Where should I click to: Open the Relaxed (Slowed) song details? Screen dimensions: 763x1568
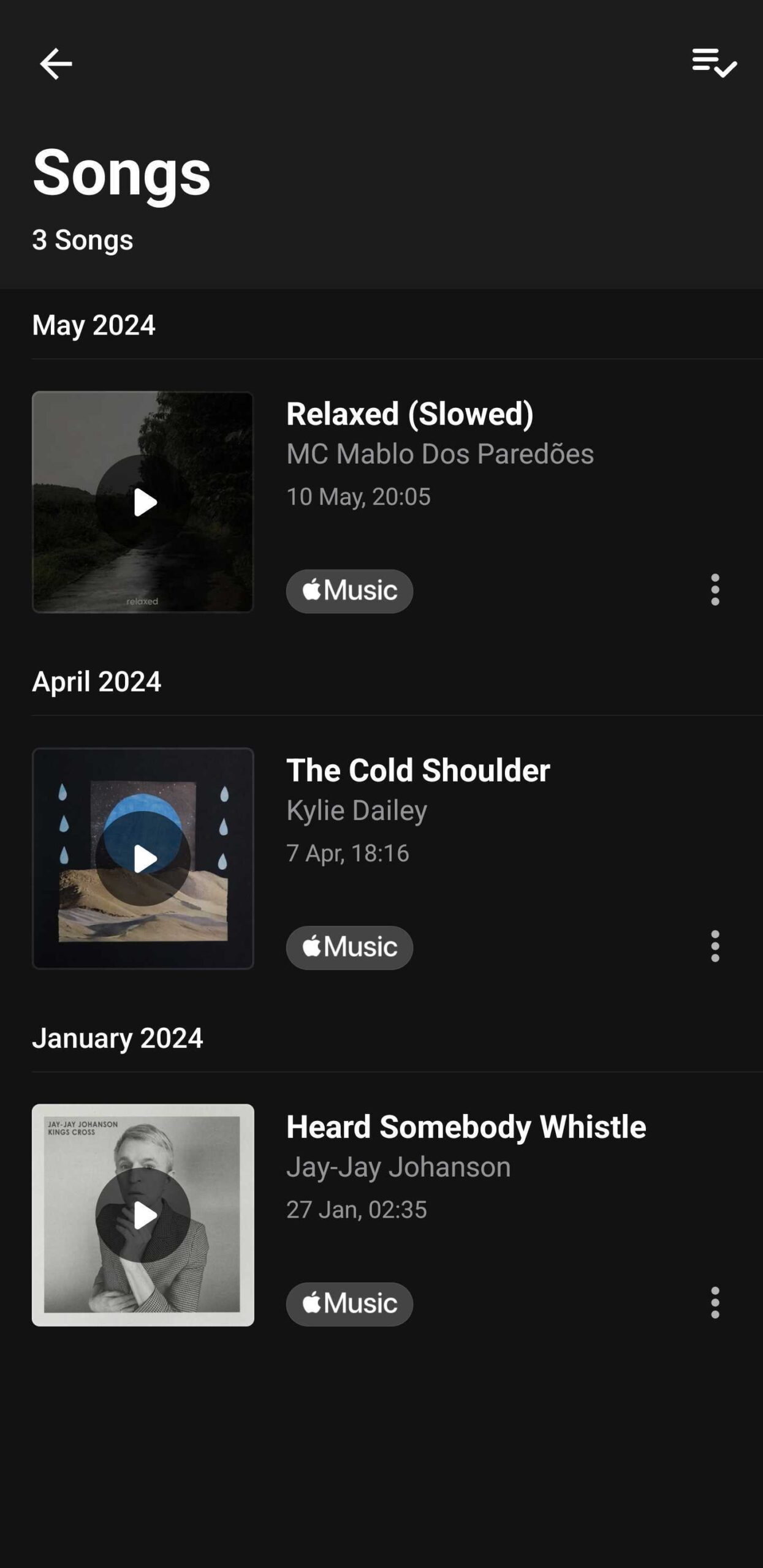(409, 414)
